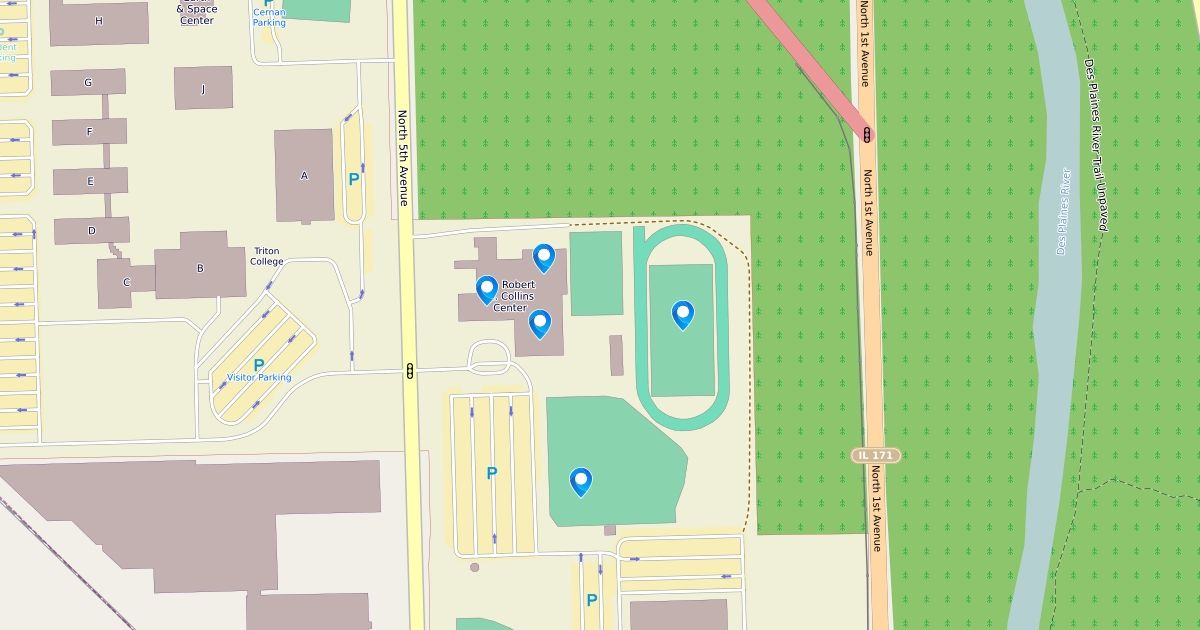Select the pin below the Collins Center label
This screenshot has width=1200, height=630.
[x=540, y=323]
